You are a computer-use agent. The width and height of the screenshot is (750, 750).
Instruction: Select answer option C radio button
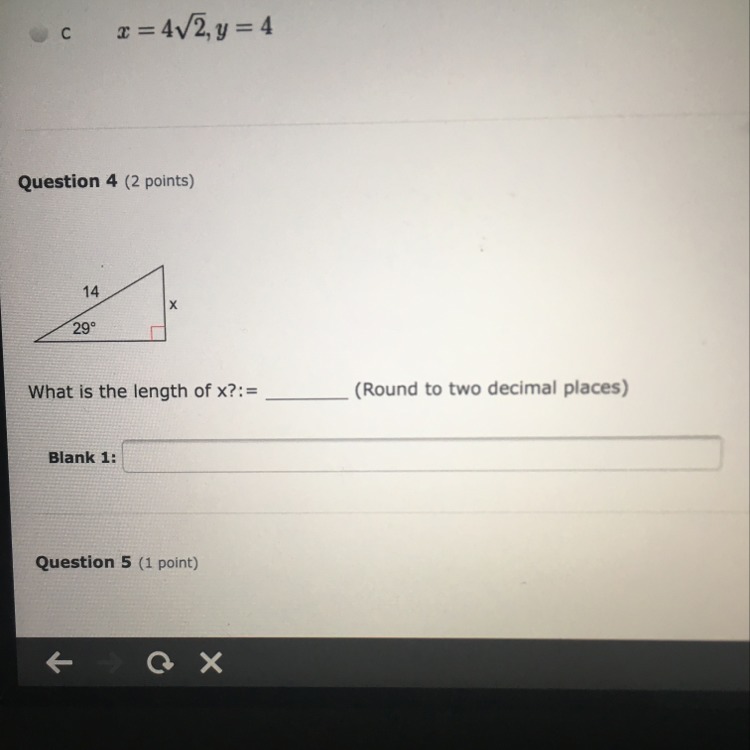(39, 32)
